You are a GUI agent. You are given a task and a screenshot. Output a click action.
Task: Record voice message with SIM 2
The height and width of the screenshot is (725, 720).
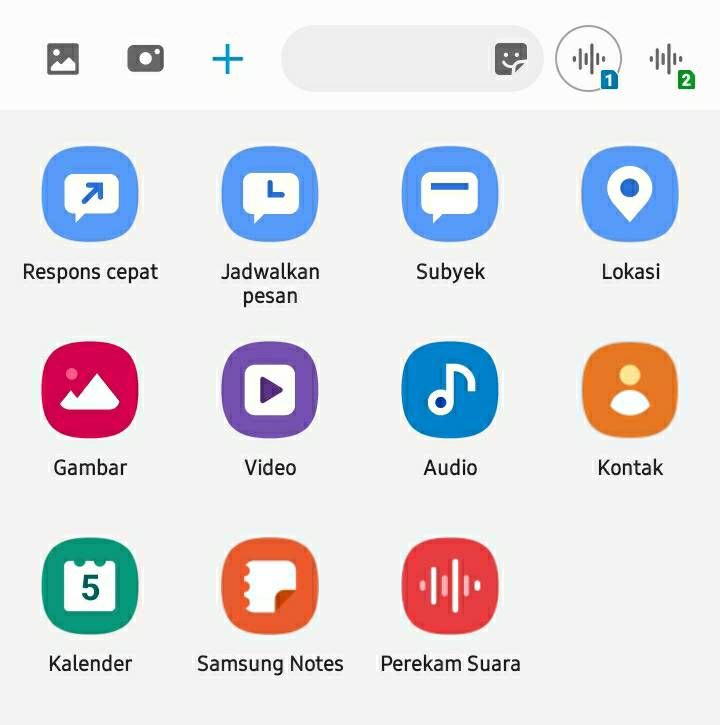[x=667, y=60]
